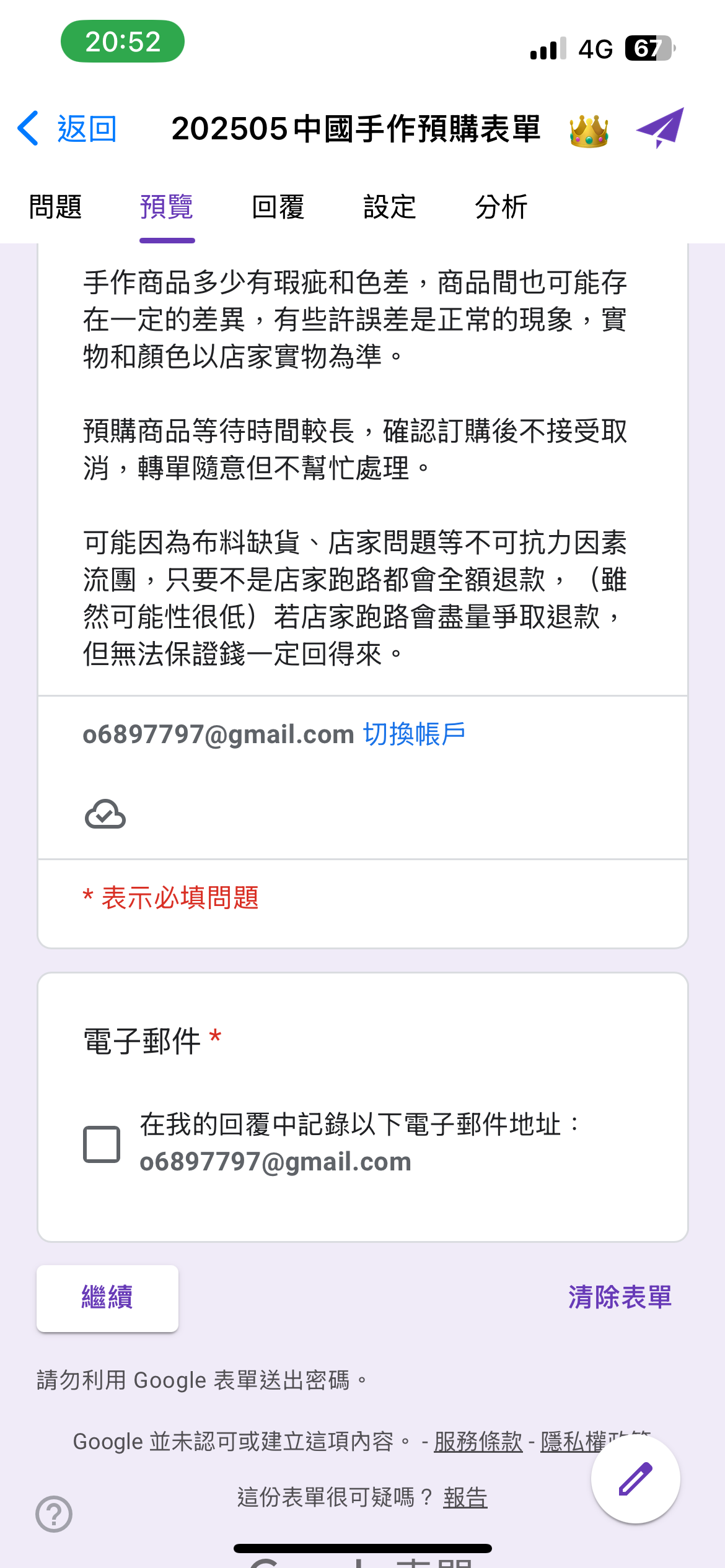This screenshot has height=1568, width=725.
Task: Open the help question mark icon
Action: pyautogui.click(x=54, y=1514)
